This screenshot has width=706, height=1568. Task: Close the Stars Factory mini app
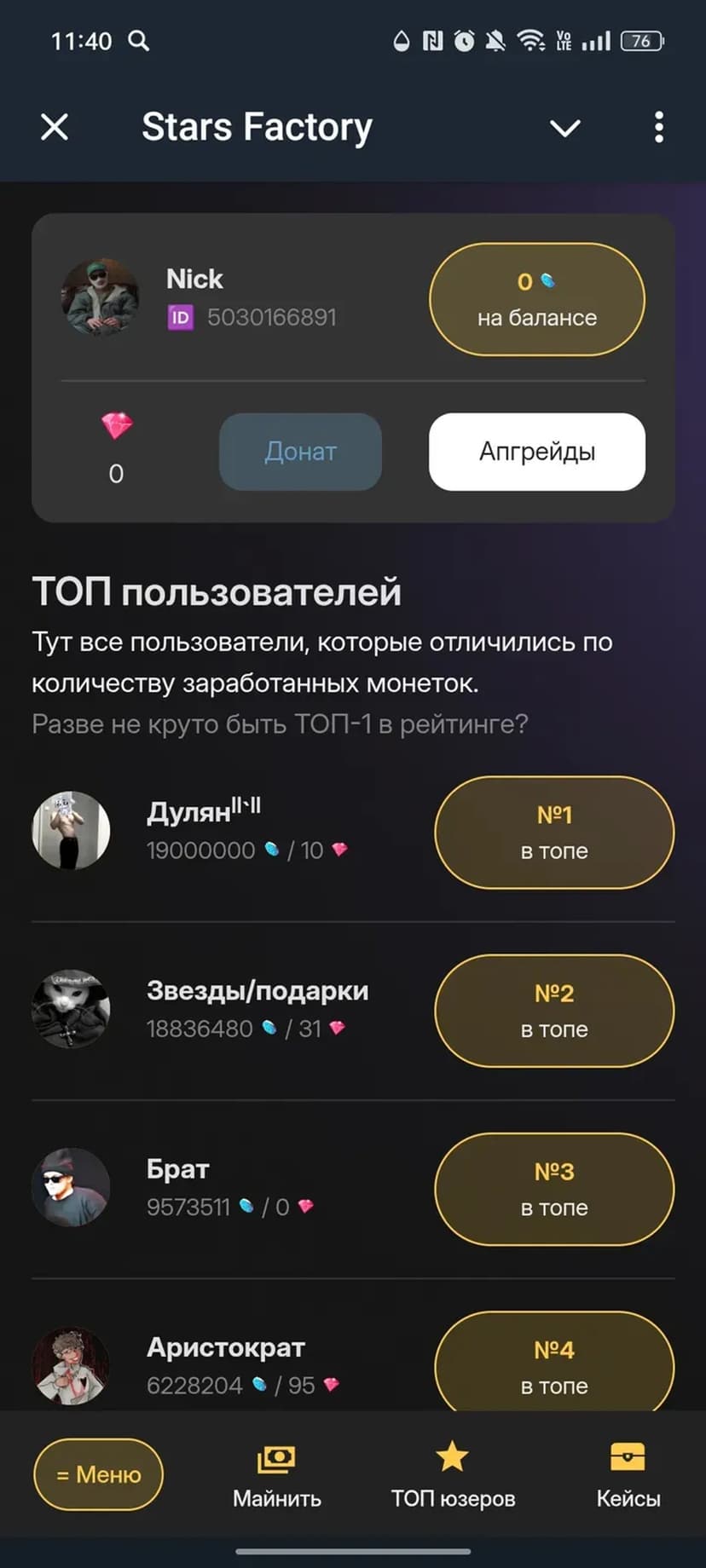click(x=55, y=128)
